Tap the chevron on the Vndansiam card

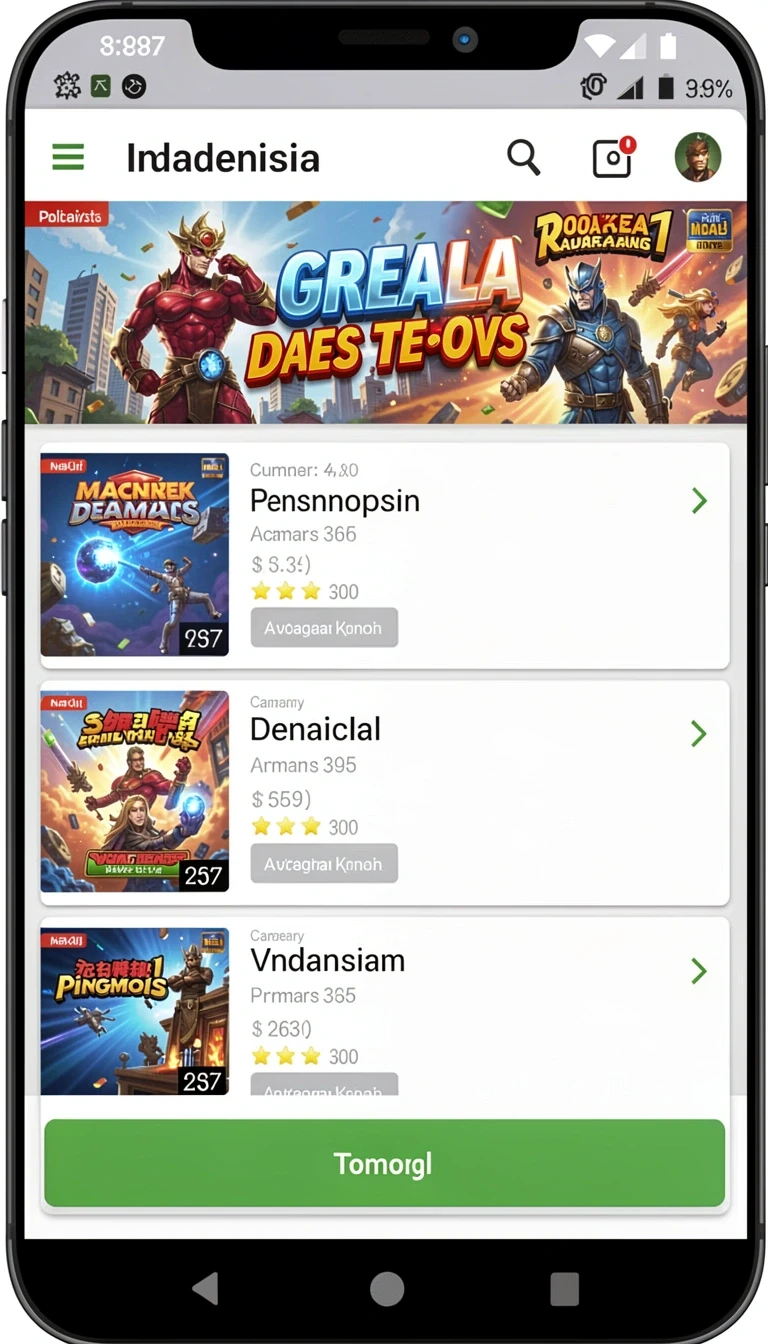pyautogui.click(x=699, y=970)
